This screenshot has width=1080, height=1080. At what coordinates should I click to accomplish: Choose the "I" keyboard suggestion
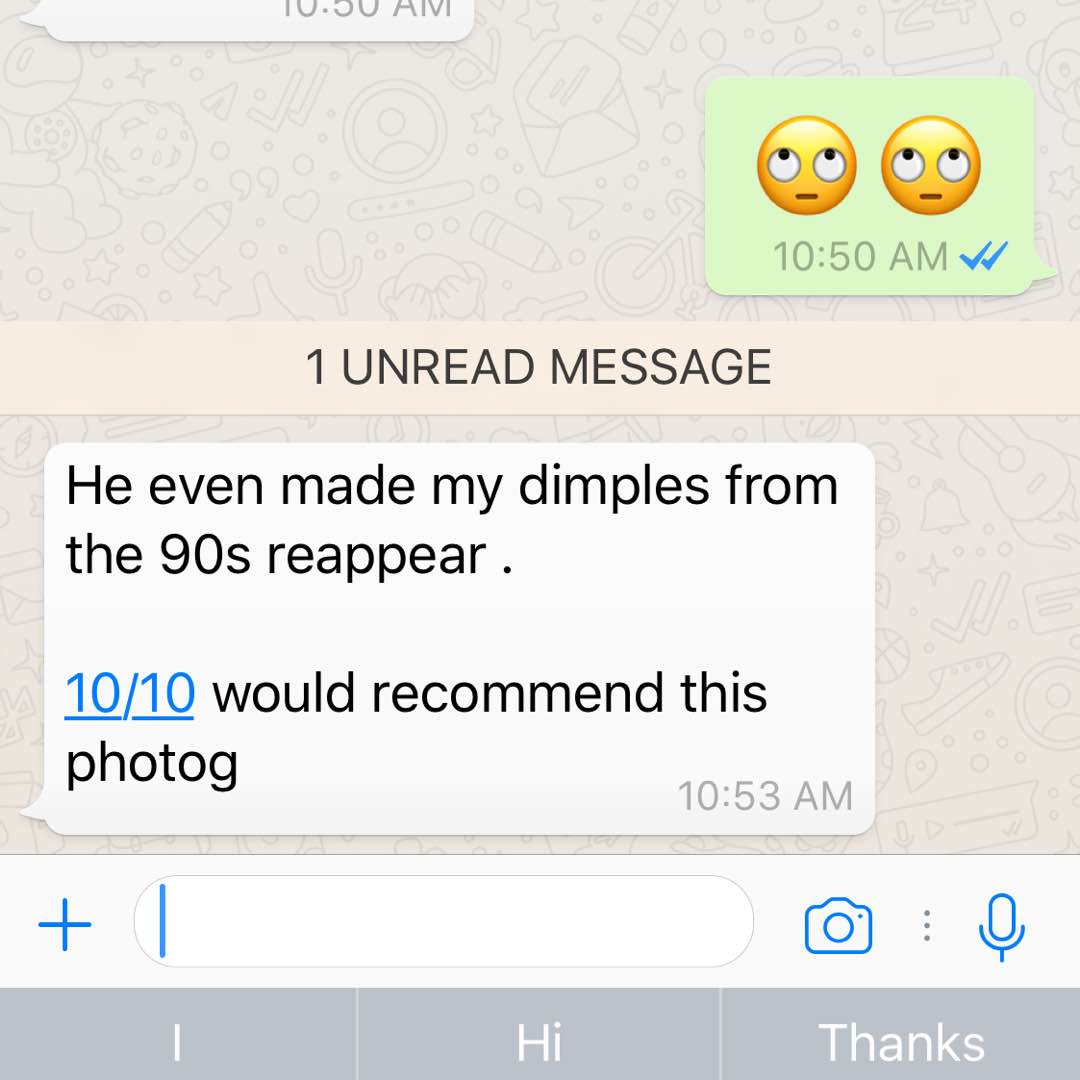(177, 1043)
